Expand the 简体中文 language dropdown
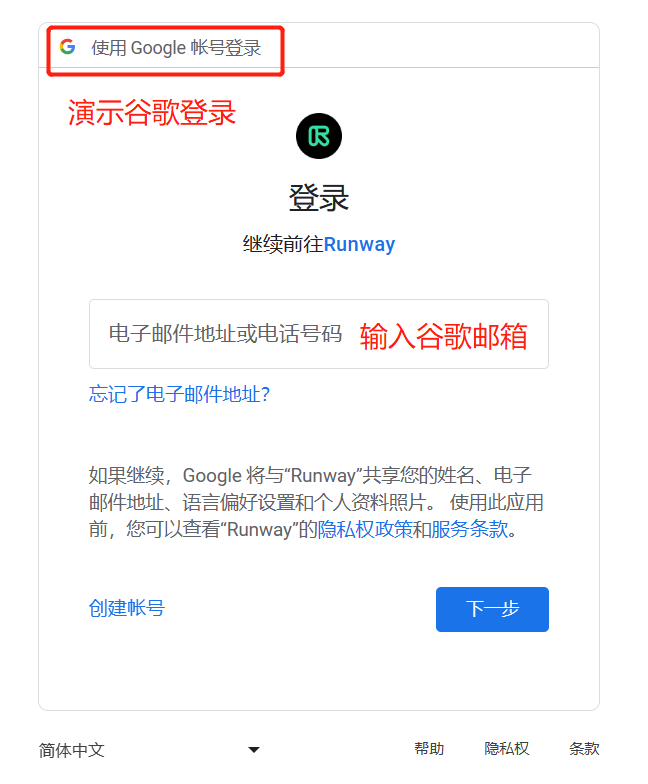Image resolution: width=648 pixels, height=784 pixels. click(x=150, y=750)
